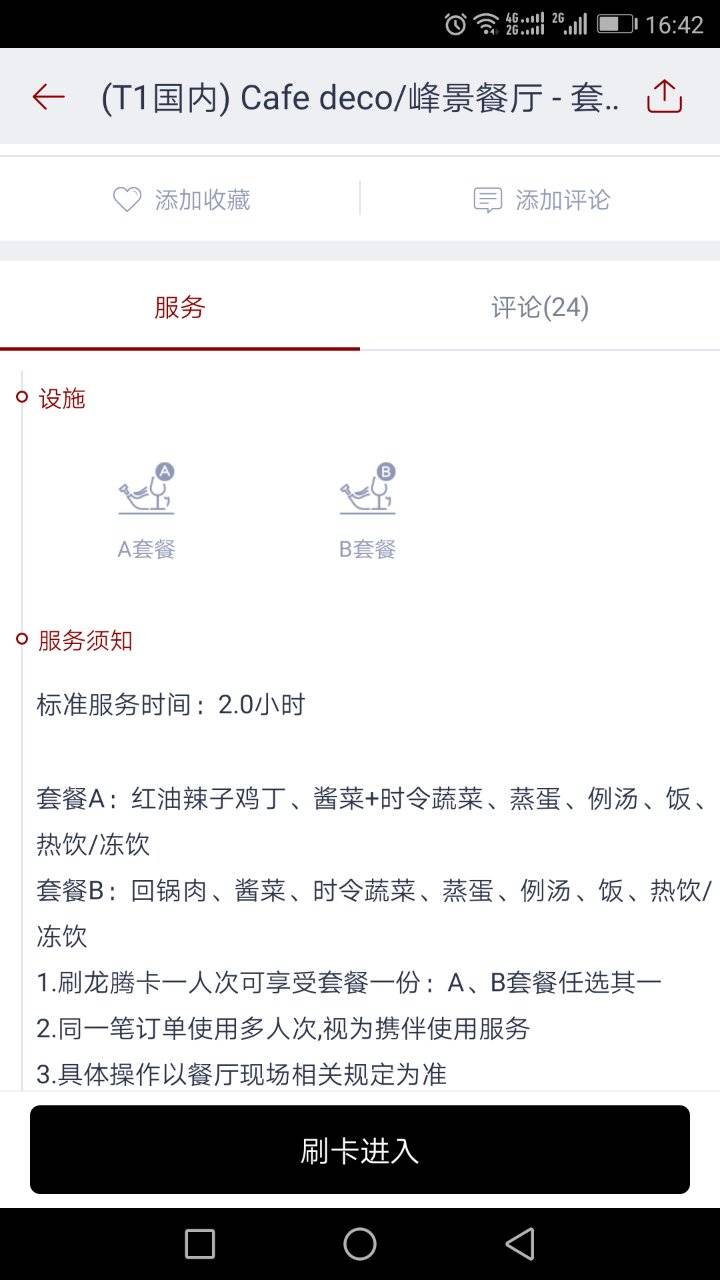Add this restaurant to favorites (添加收藏)

click(181, 200)
